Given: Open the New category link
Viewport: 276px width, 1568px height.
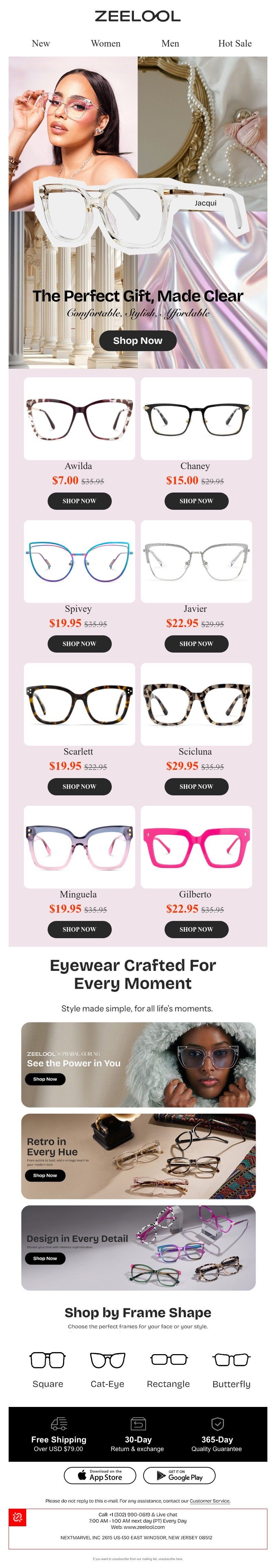Looking at the screenshot, I should [x=41, y=43].
